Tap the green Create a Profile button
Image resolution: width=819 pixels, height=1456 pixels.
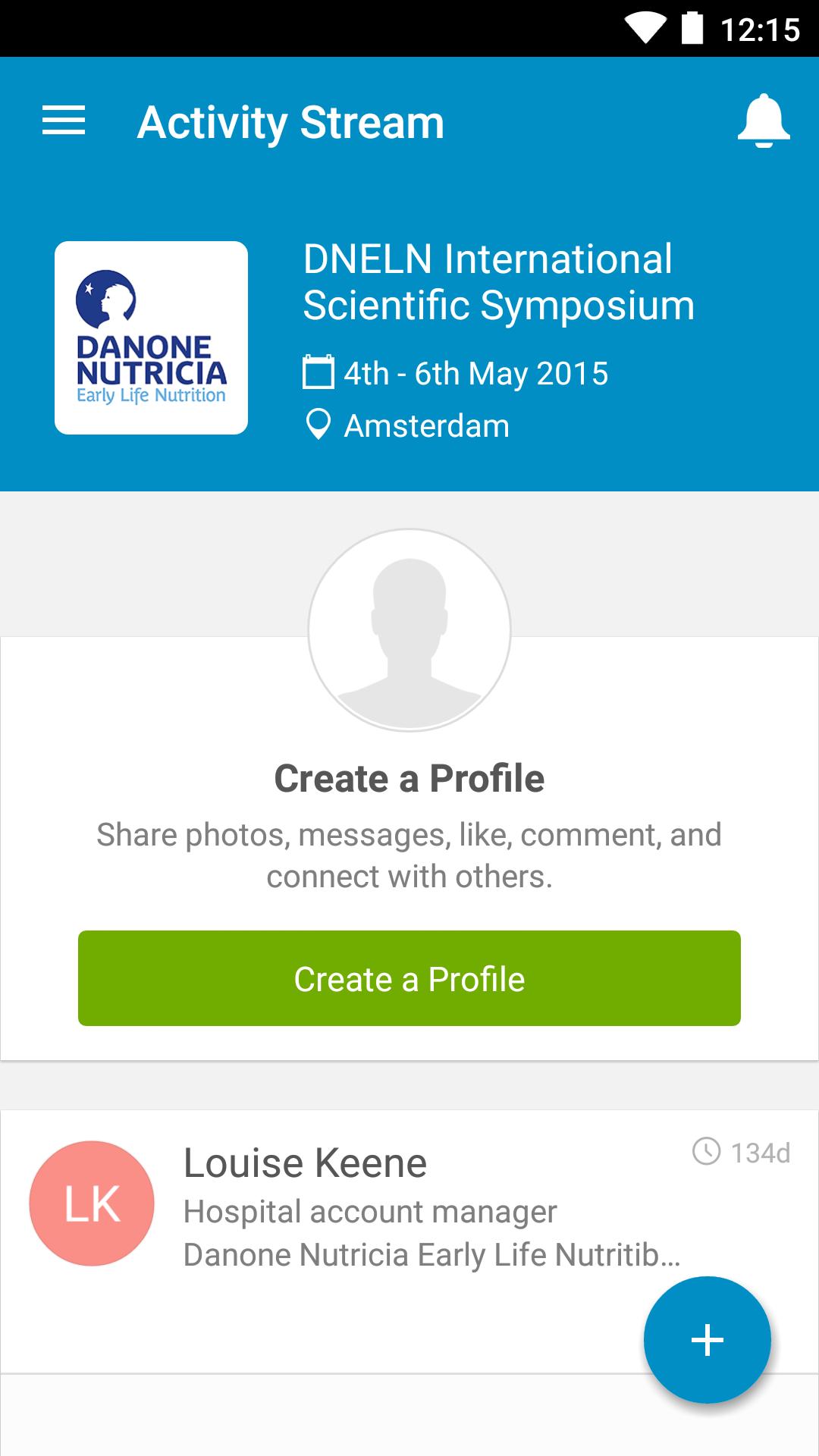[409, 978]
